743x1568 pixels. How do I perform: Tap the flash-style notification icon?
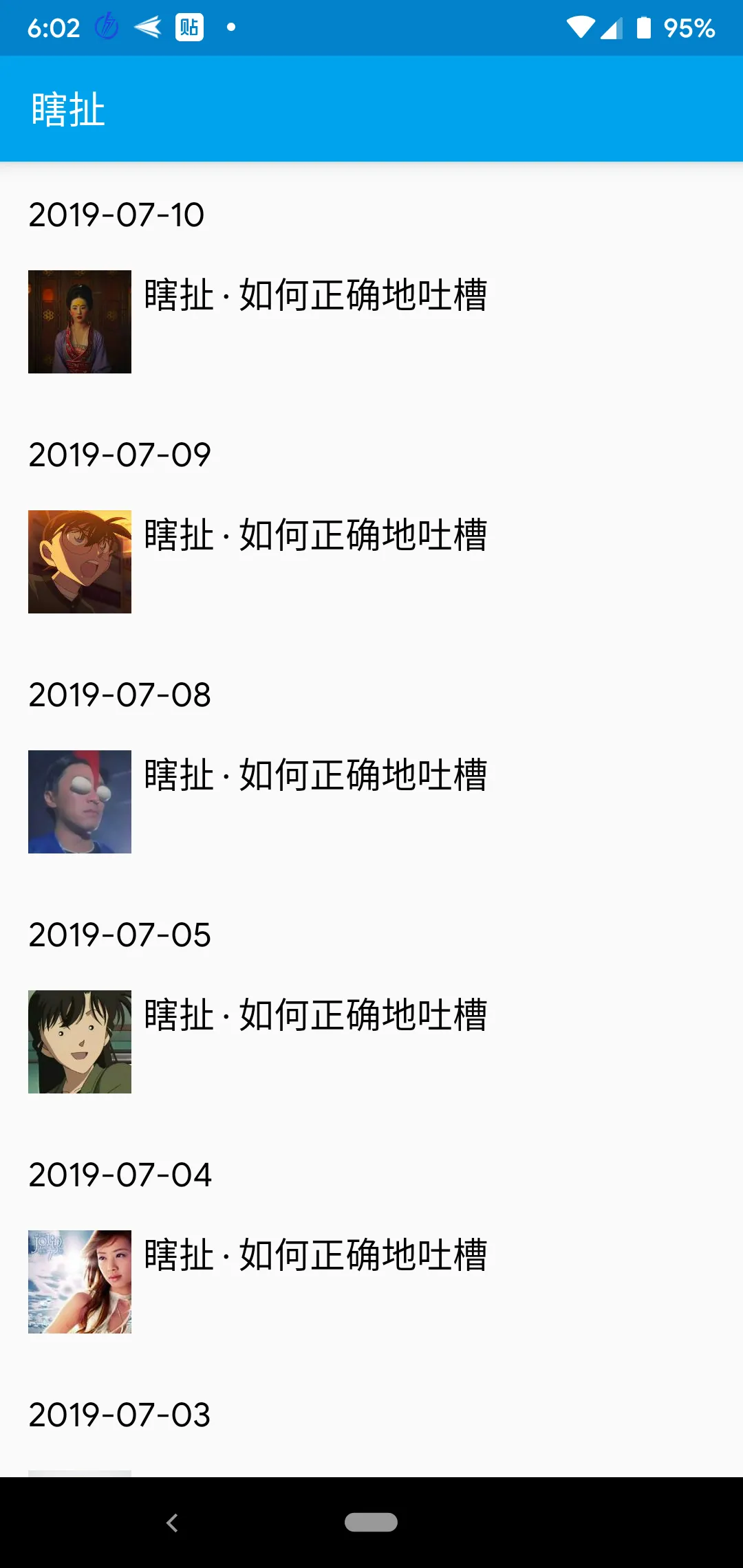[x=105, y=28]
